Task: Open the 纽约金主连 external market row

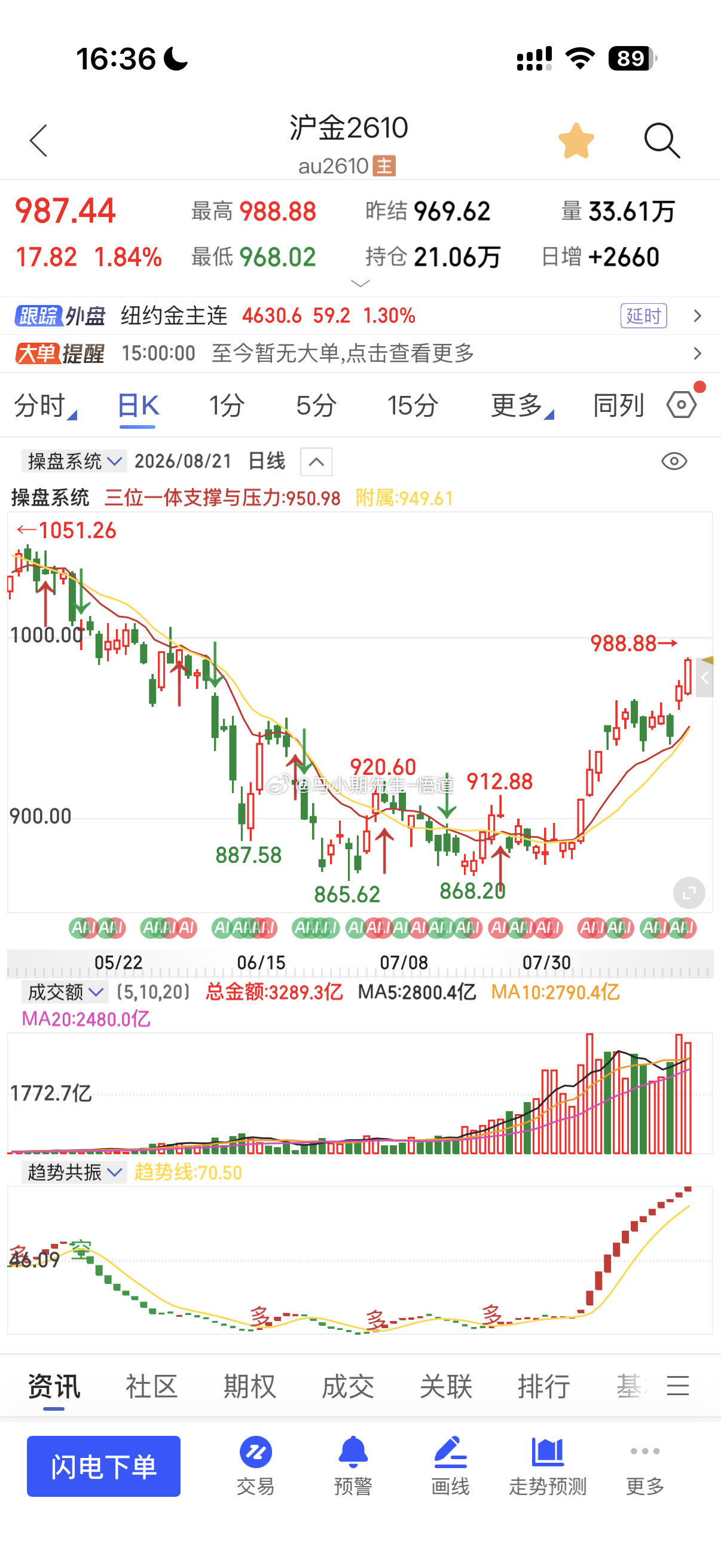Action: [x=360, y=316]
